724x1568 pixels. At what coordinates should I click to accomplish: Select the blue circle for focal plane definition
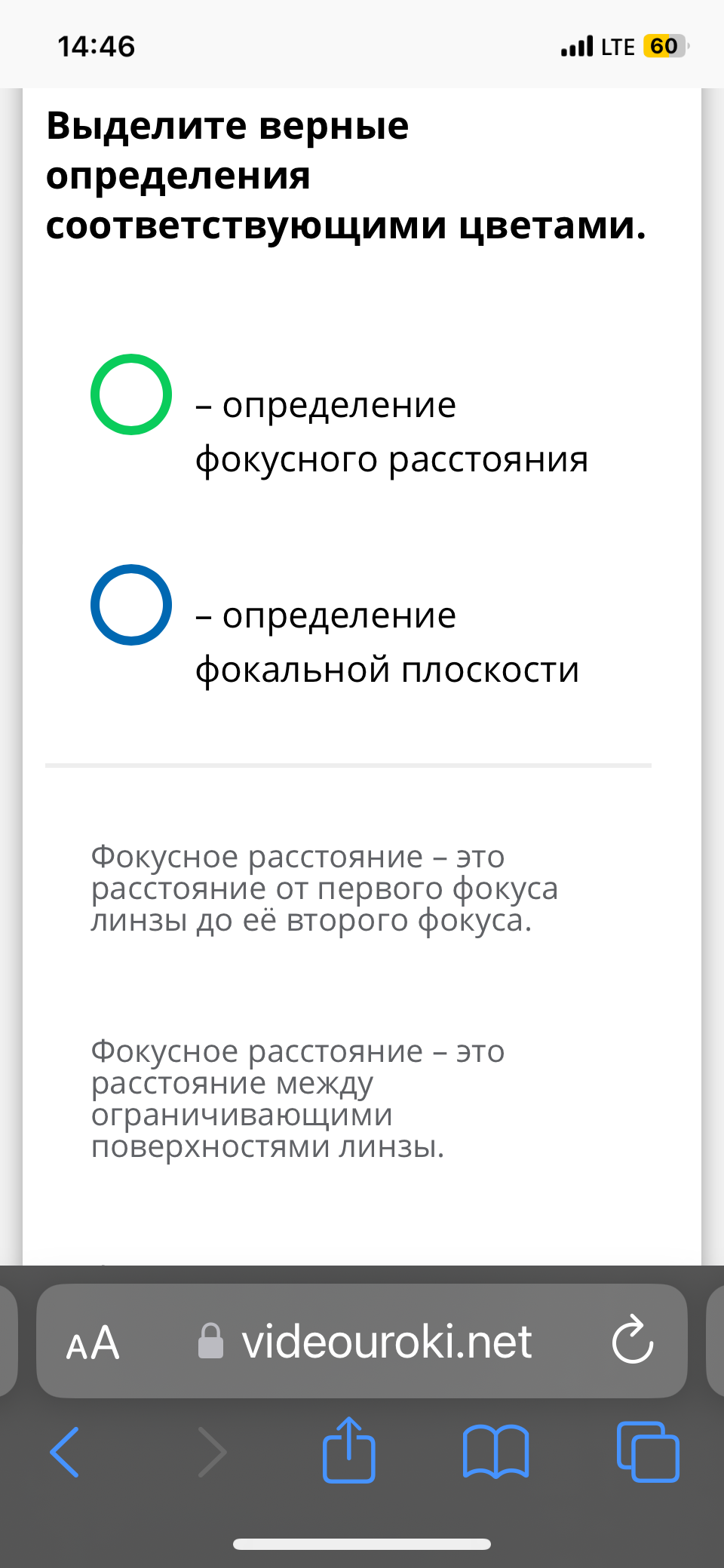pos(131,605)
